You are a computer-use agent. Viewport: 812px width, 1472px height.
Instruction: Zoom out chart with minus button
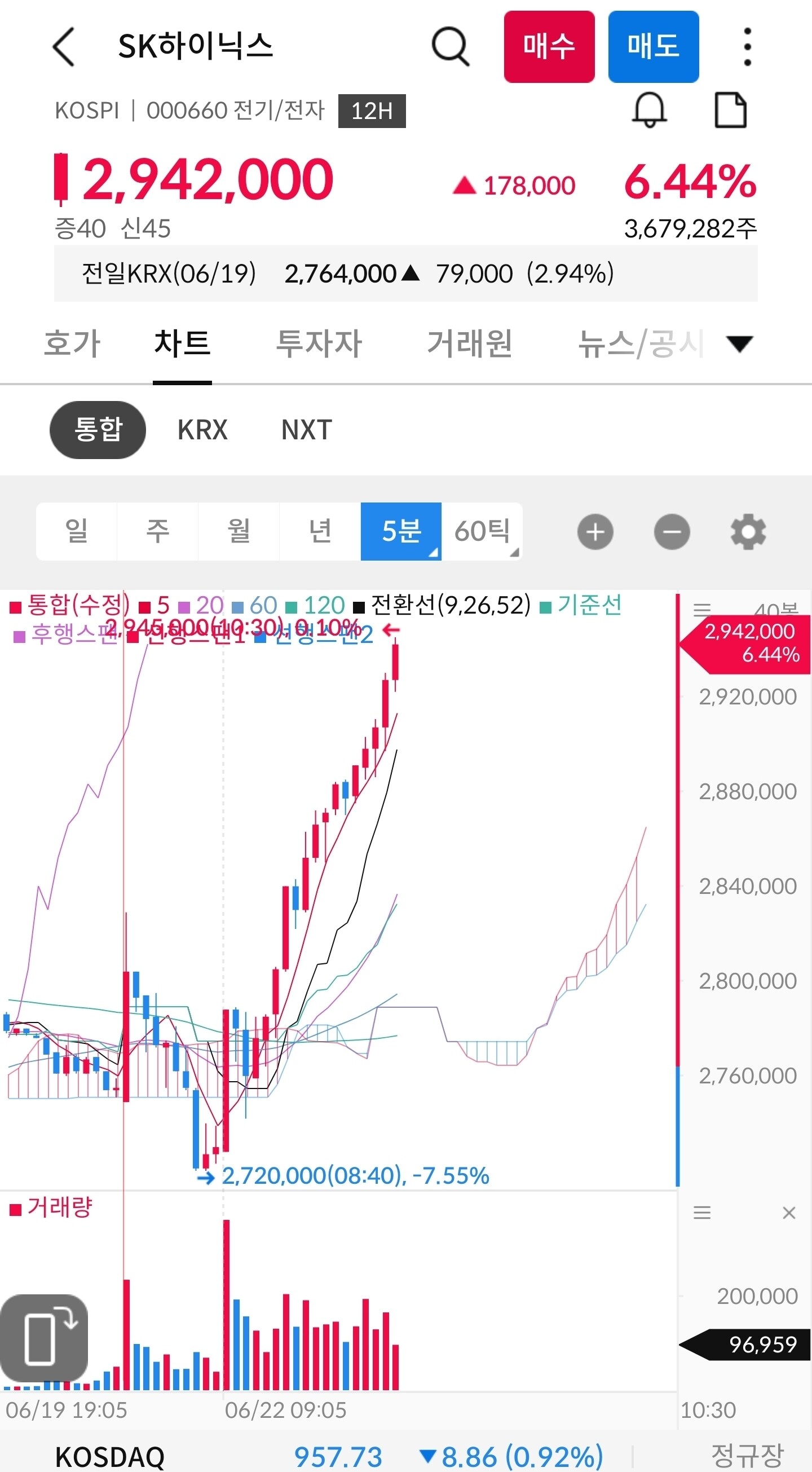[x=672, y=532]
